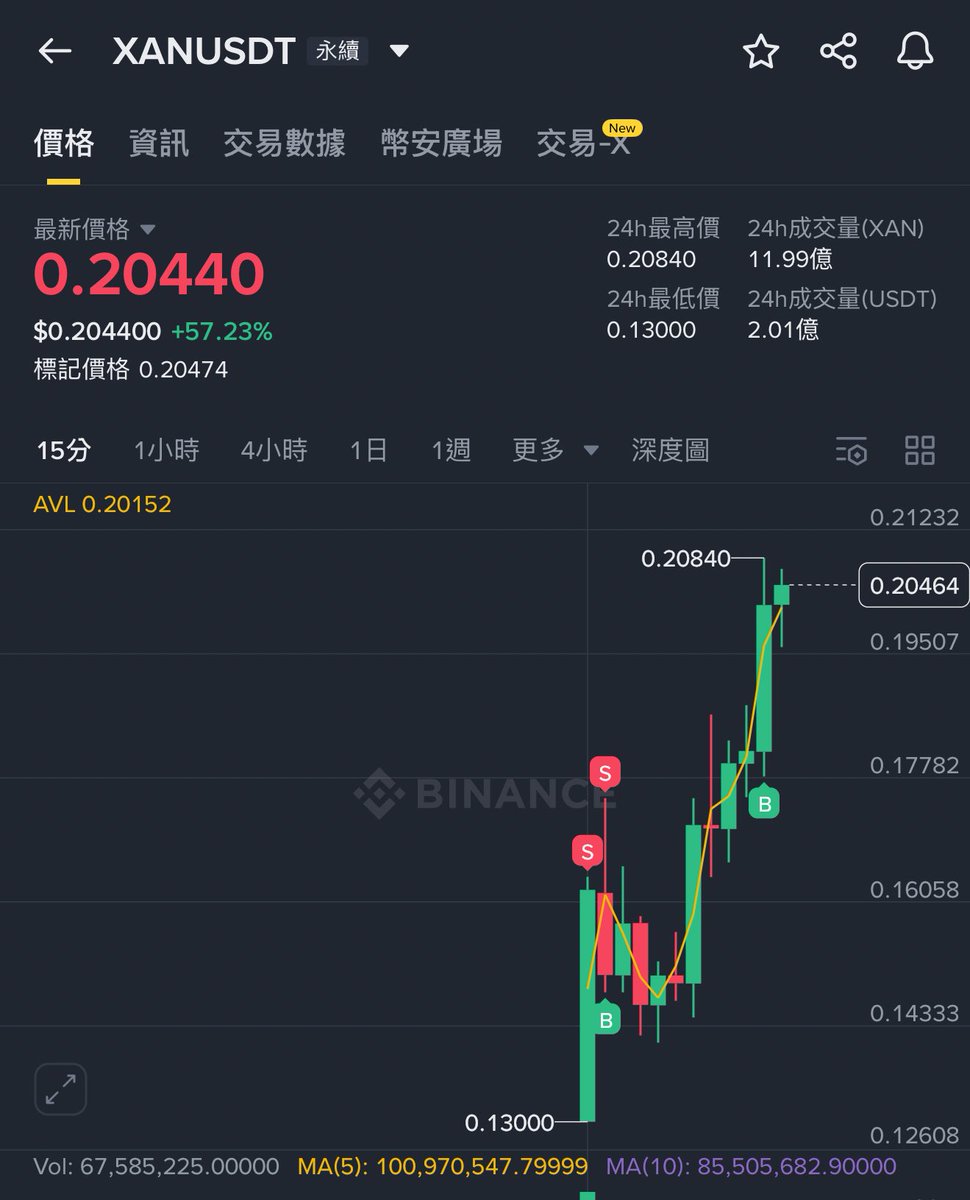Open chart indicator settings icon
The image size is (970, 1200).
pos(851,451)
